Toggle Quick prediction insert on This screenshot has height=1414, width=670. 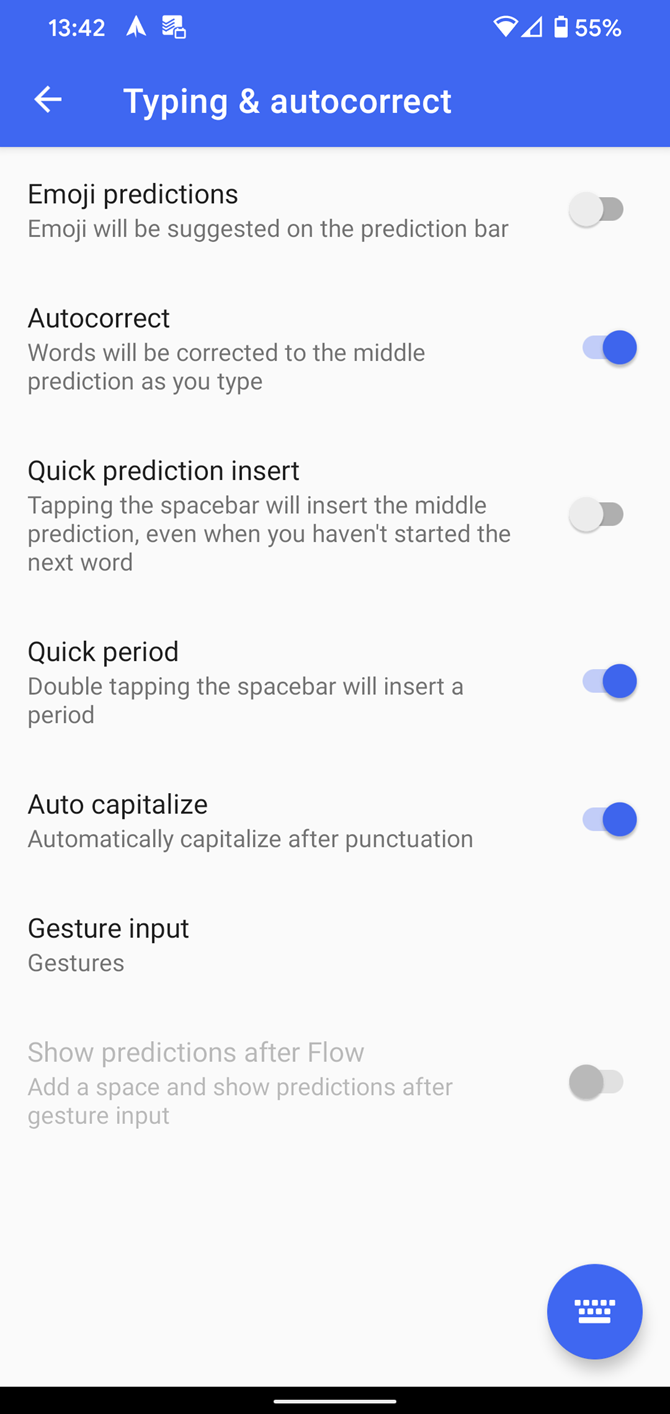(x=598, y=515)
